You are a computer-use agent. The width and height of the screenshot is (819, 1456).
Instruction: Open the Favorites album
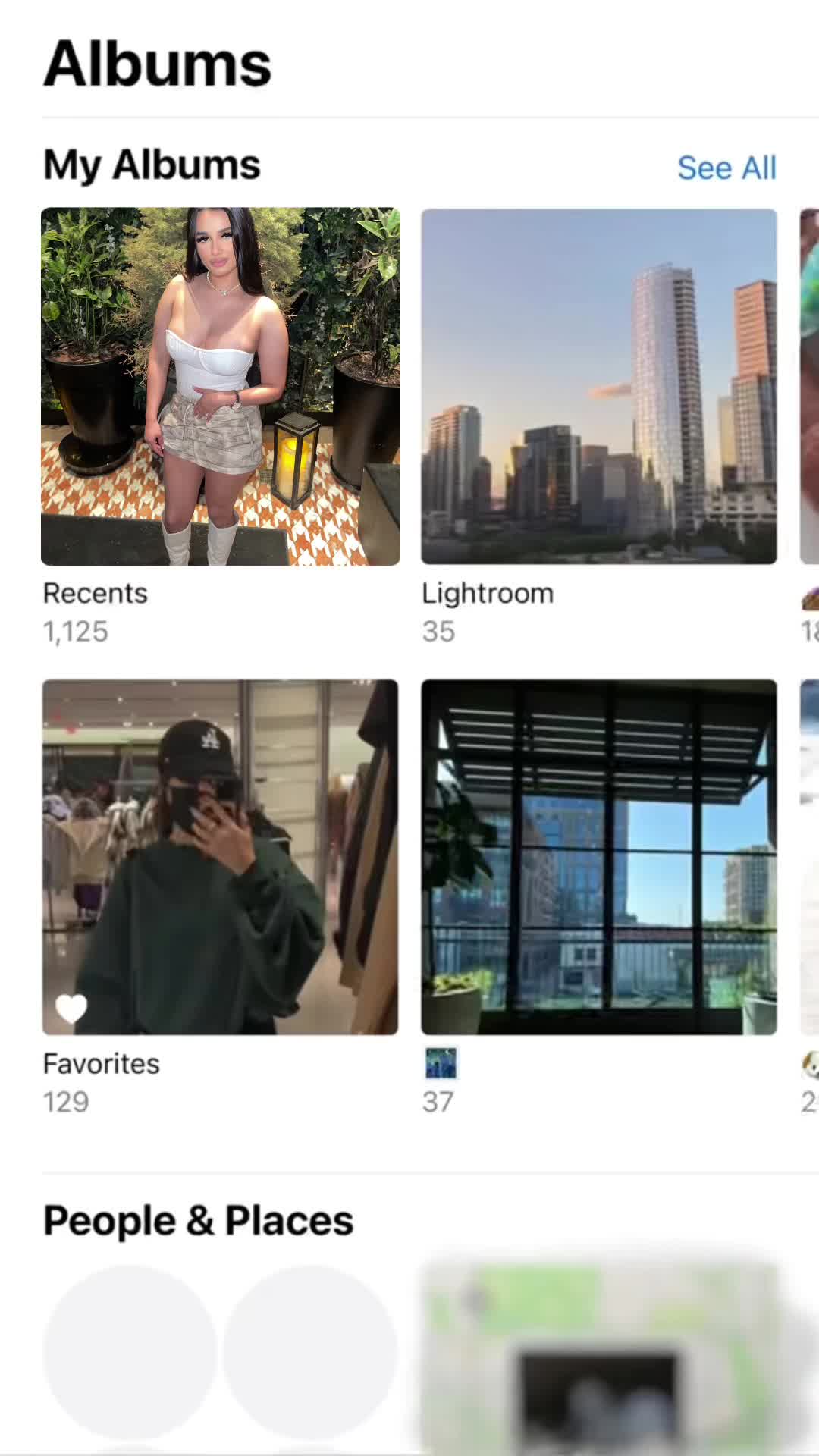pyautogui.click(x=220, y=857)
